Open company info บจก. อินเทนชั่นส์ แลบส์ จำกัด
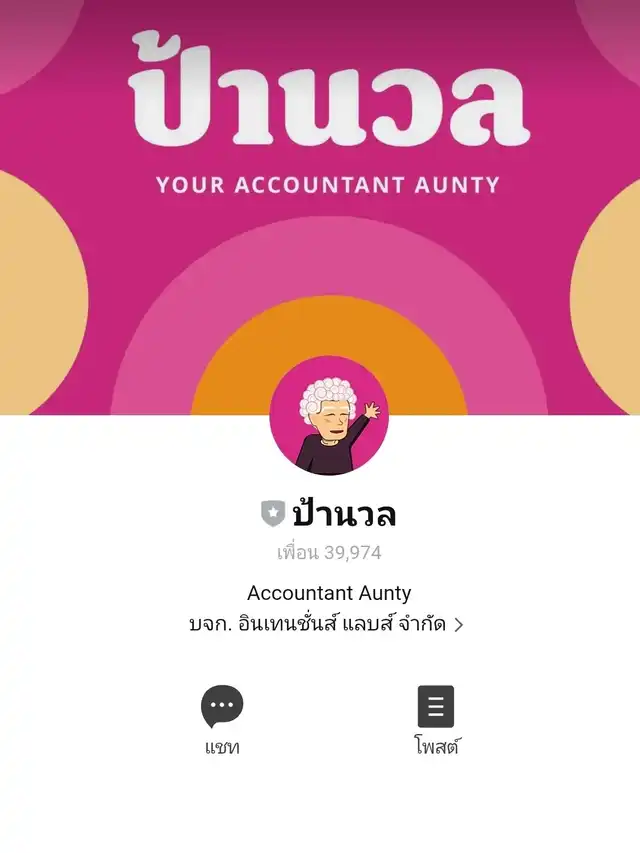Image resolution: width=640 pixels, height=853 pixels. 327,624
